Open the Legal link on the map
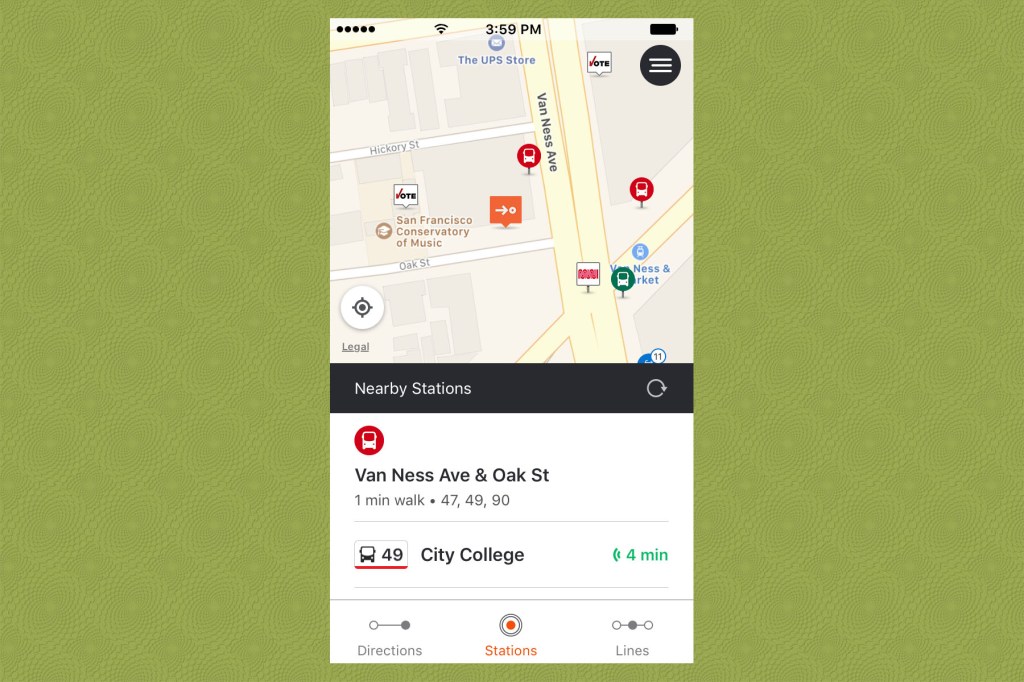 tap(355, 347)
